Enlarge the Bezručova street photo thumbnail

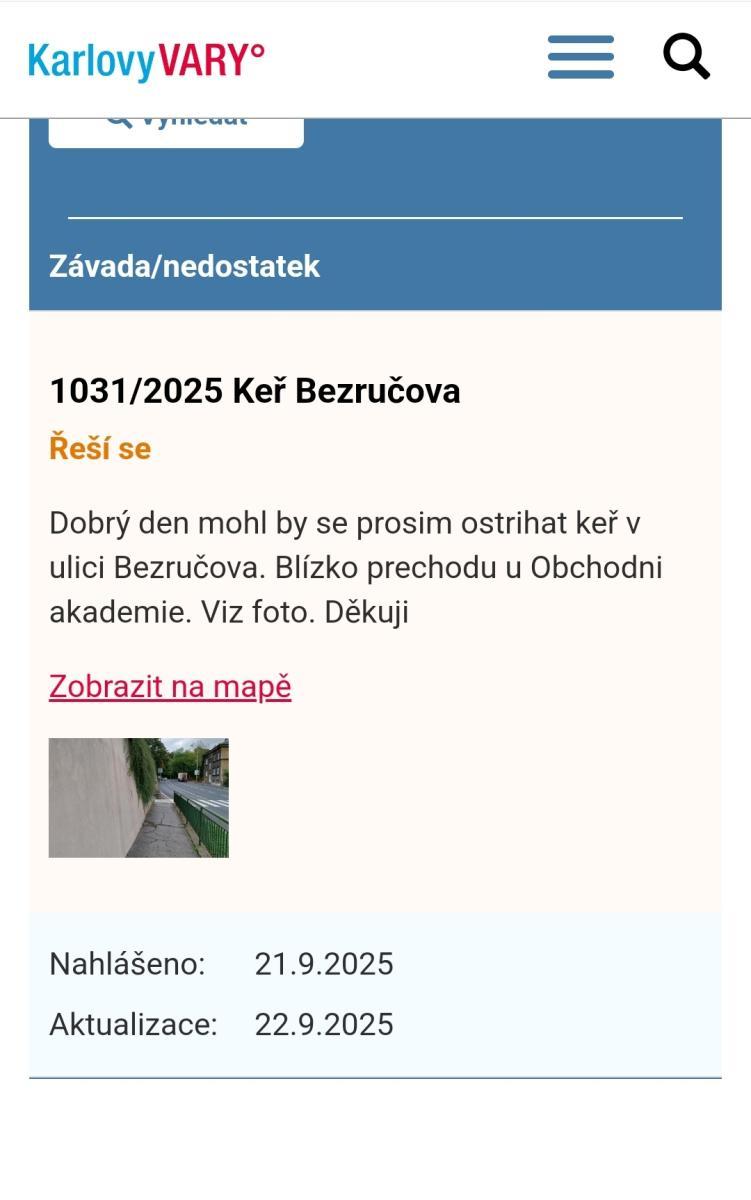point(139,798)
